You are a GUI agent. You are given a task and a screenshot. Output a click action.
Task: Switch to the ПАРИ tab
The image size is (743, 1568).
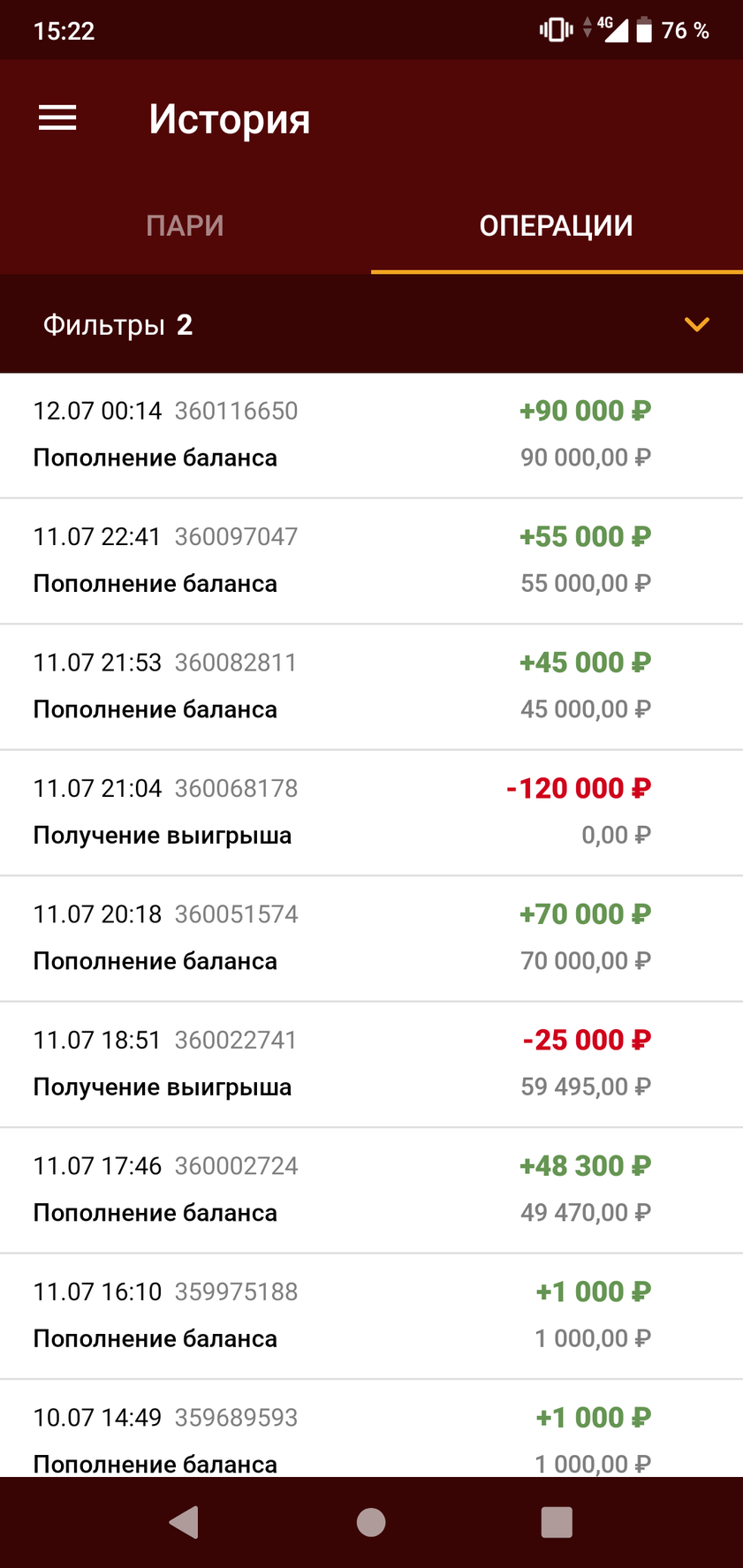pos(186,226)
